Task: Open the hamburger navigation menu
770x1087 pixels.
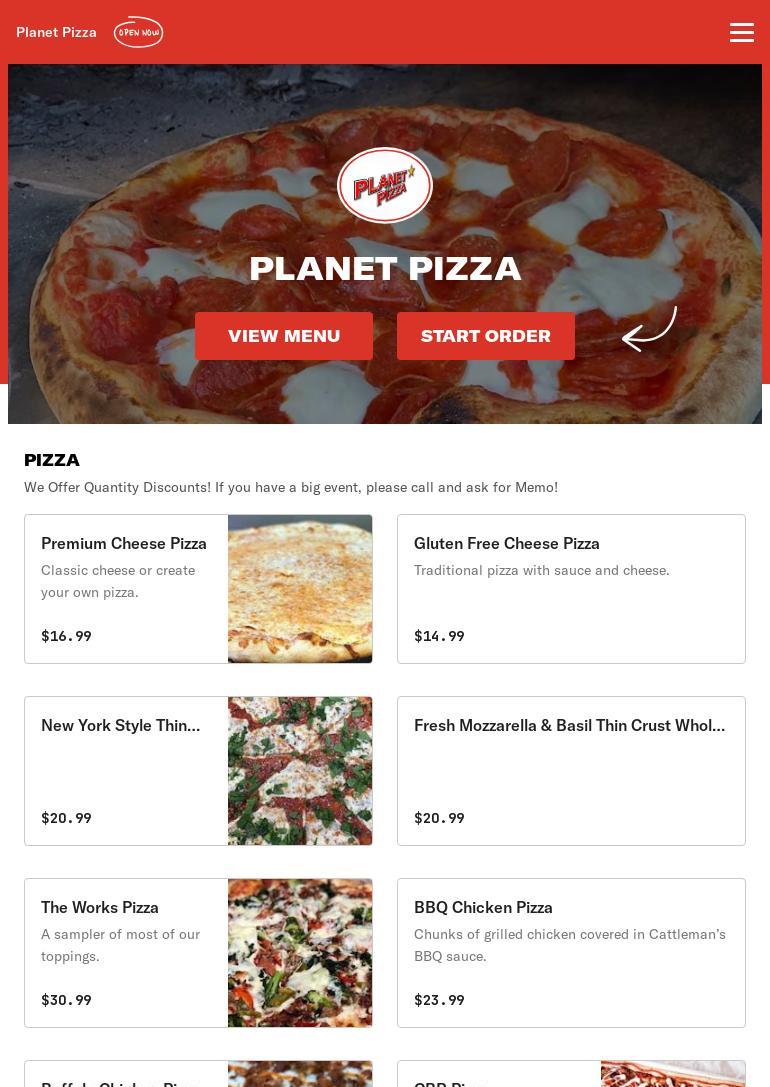Action: pos(741,32)
